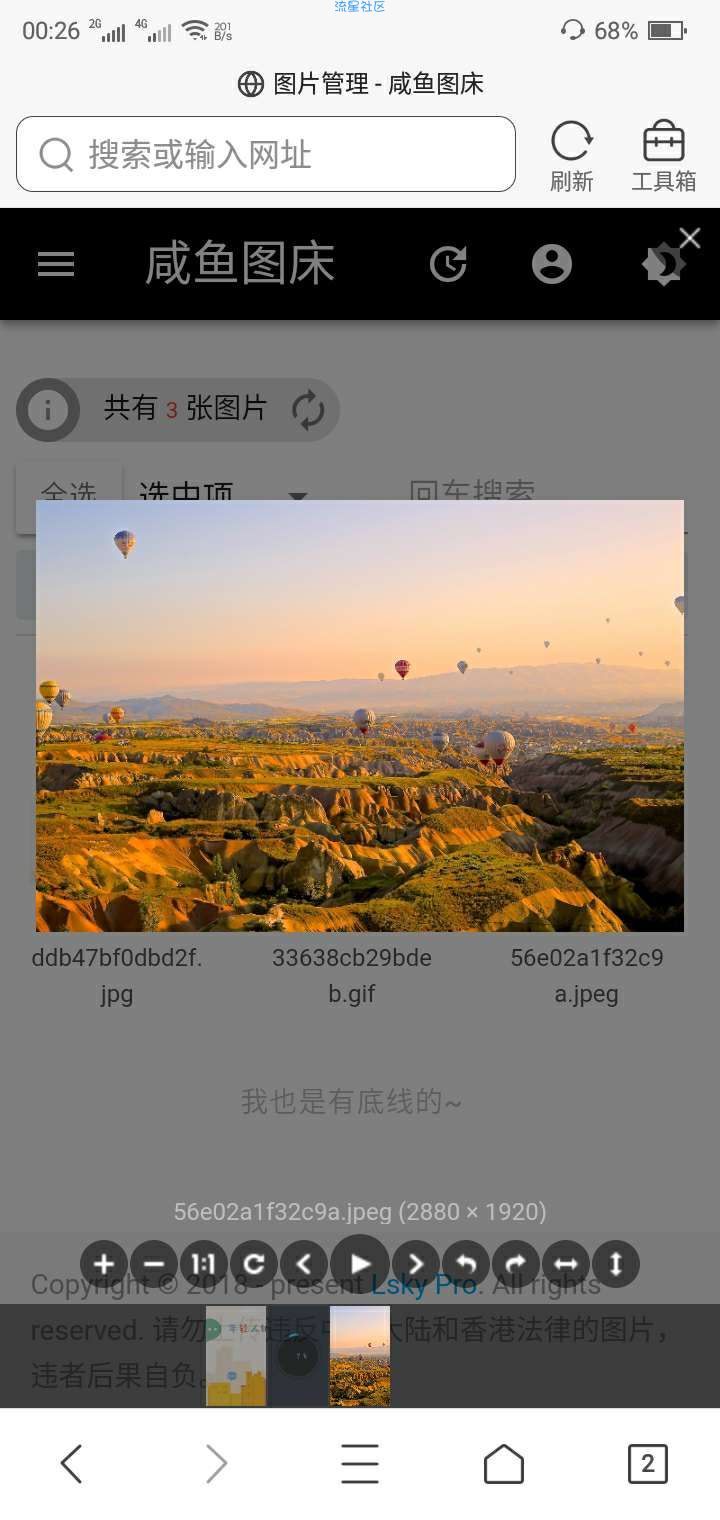Start the image slideshow
720x1520 pixels.
click(x=360, y=1264)
